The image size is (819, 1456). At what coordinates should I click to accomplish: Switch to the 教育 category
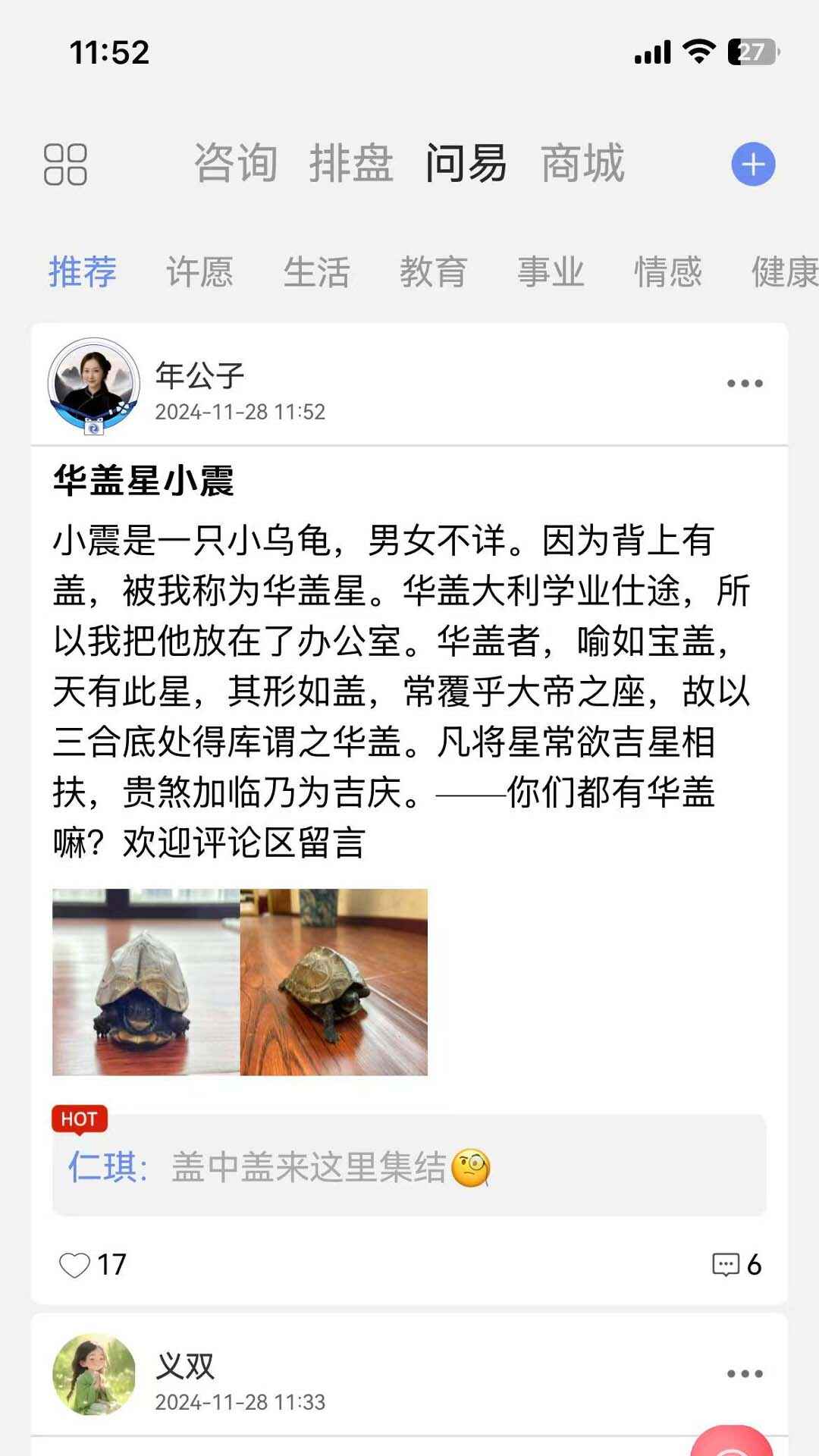coord(433,271)
